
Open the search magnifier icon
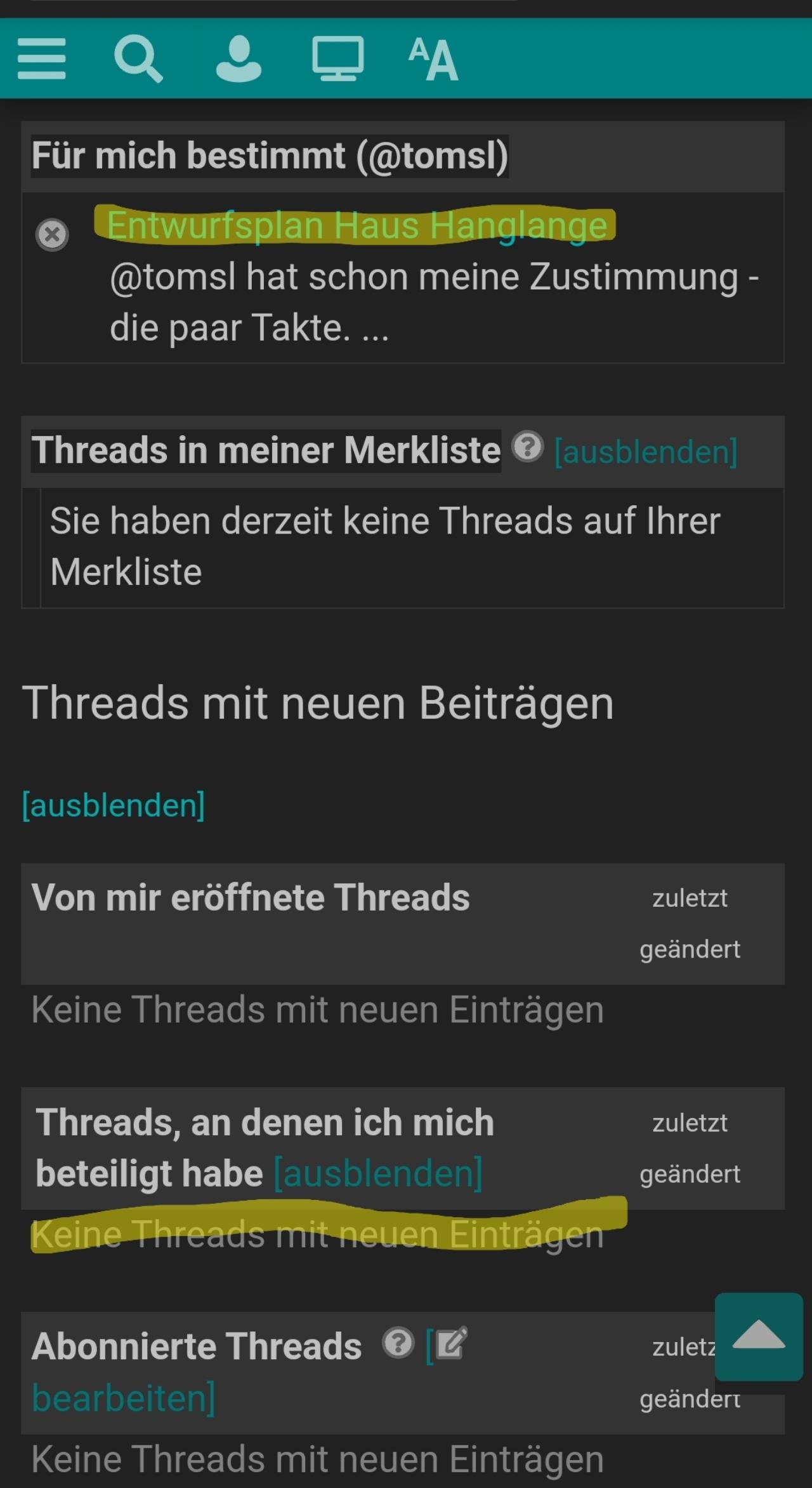pyautogui.click(x=138, y=59)
